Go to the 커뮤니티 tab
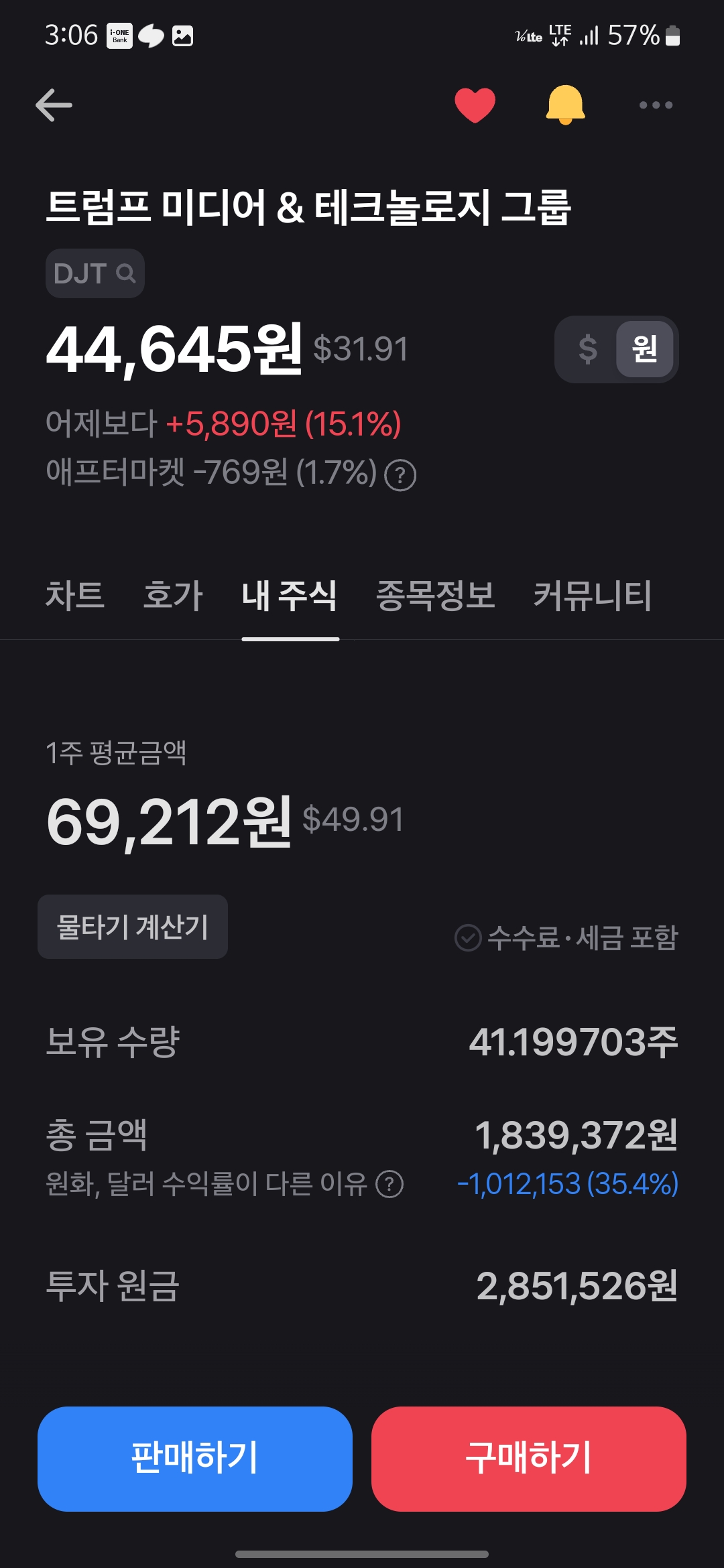The width and height of the screenshot is (724, 1568). (593, 595)
